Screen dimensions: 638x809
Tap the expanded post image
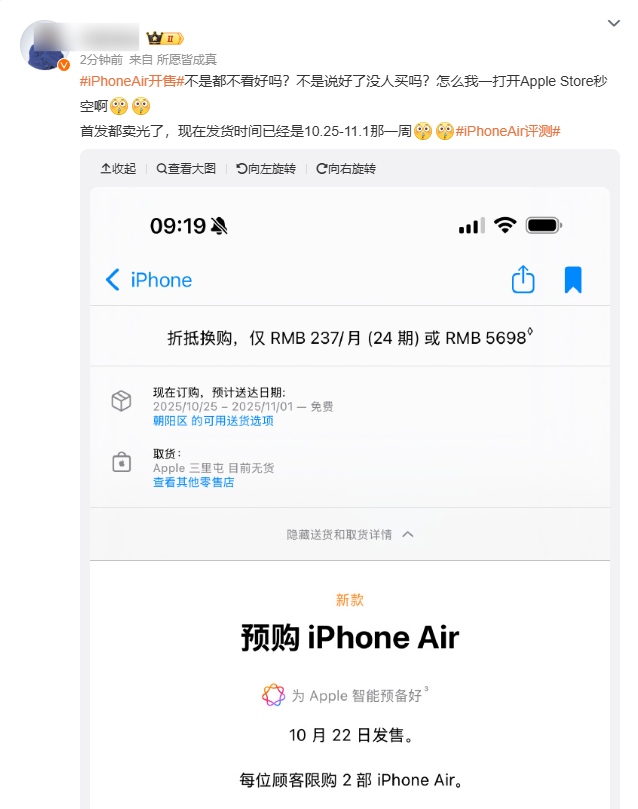pyautogui.click(x=350, y=500)
